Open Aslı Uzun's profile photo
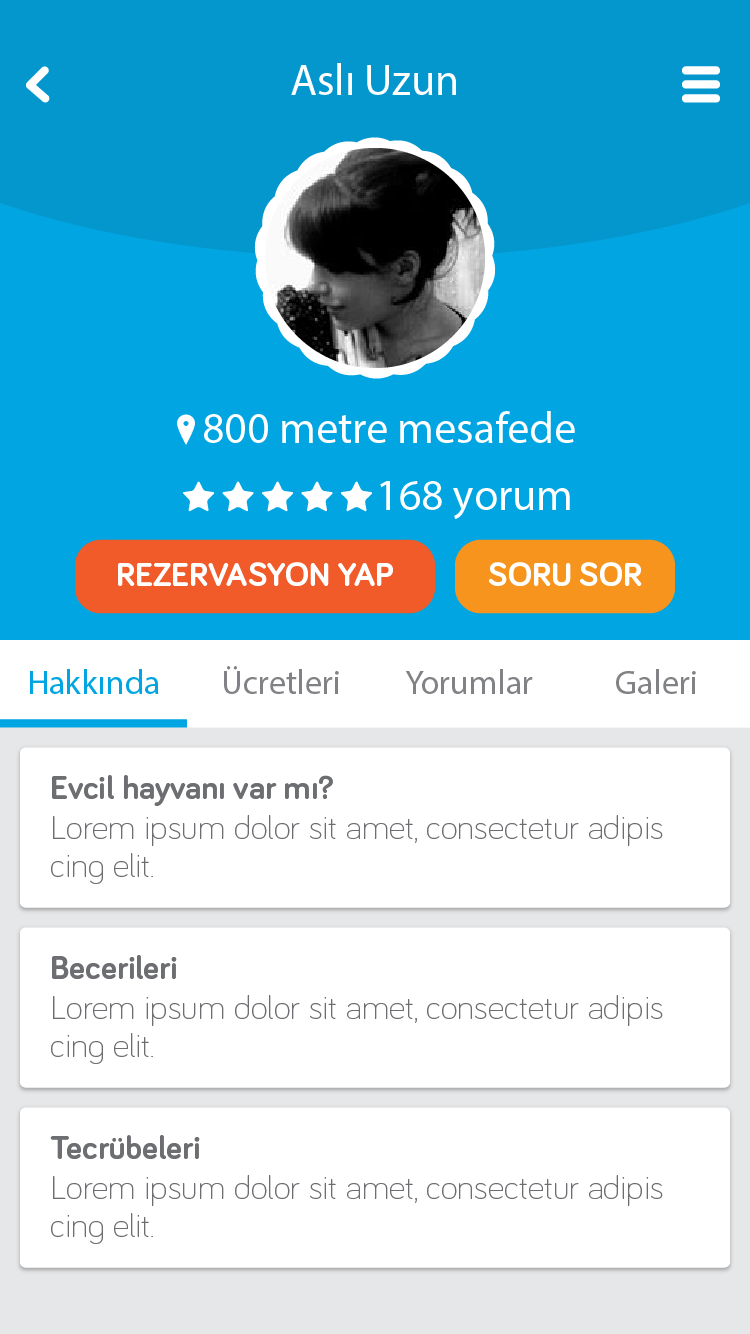This screenshot has height=1334, width=750. pos(375,257)
